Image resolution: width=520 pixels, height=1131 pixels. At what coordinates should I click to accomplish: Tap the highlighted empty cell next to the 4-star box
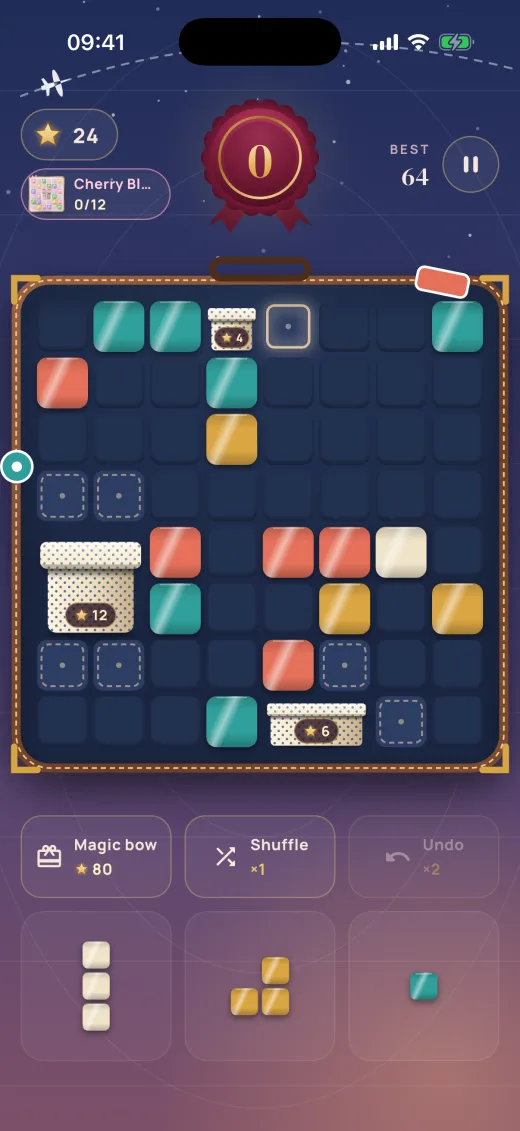[x=288, y=327]
